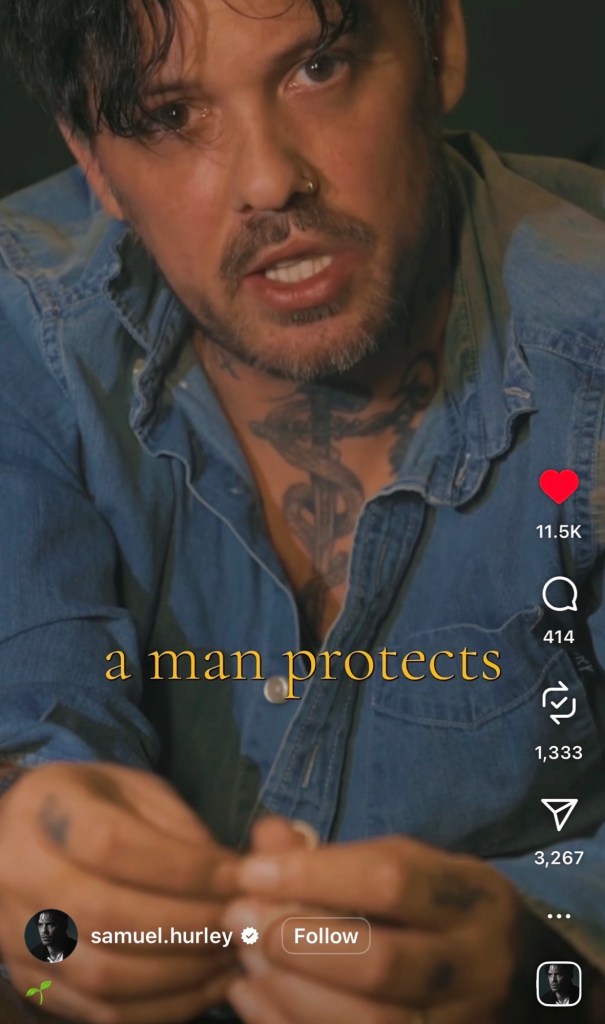The width and height of the screenshot is (605, 1024).
Task: Repost this reel
Action: point(558,704)
